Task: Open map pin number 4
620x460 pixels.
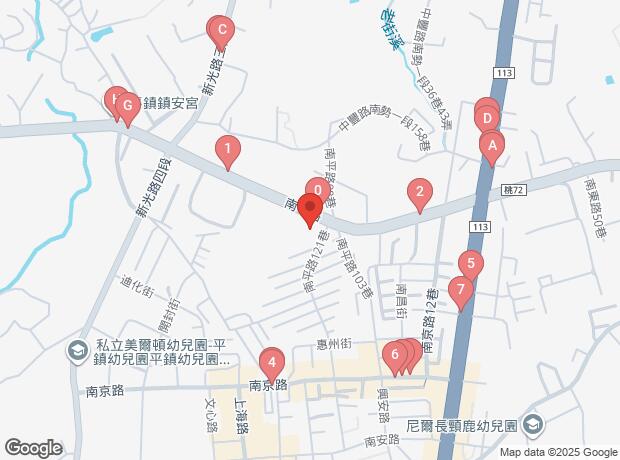Action: 271,361
